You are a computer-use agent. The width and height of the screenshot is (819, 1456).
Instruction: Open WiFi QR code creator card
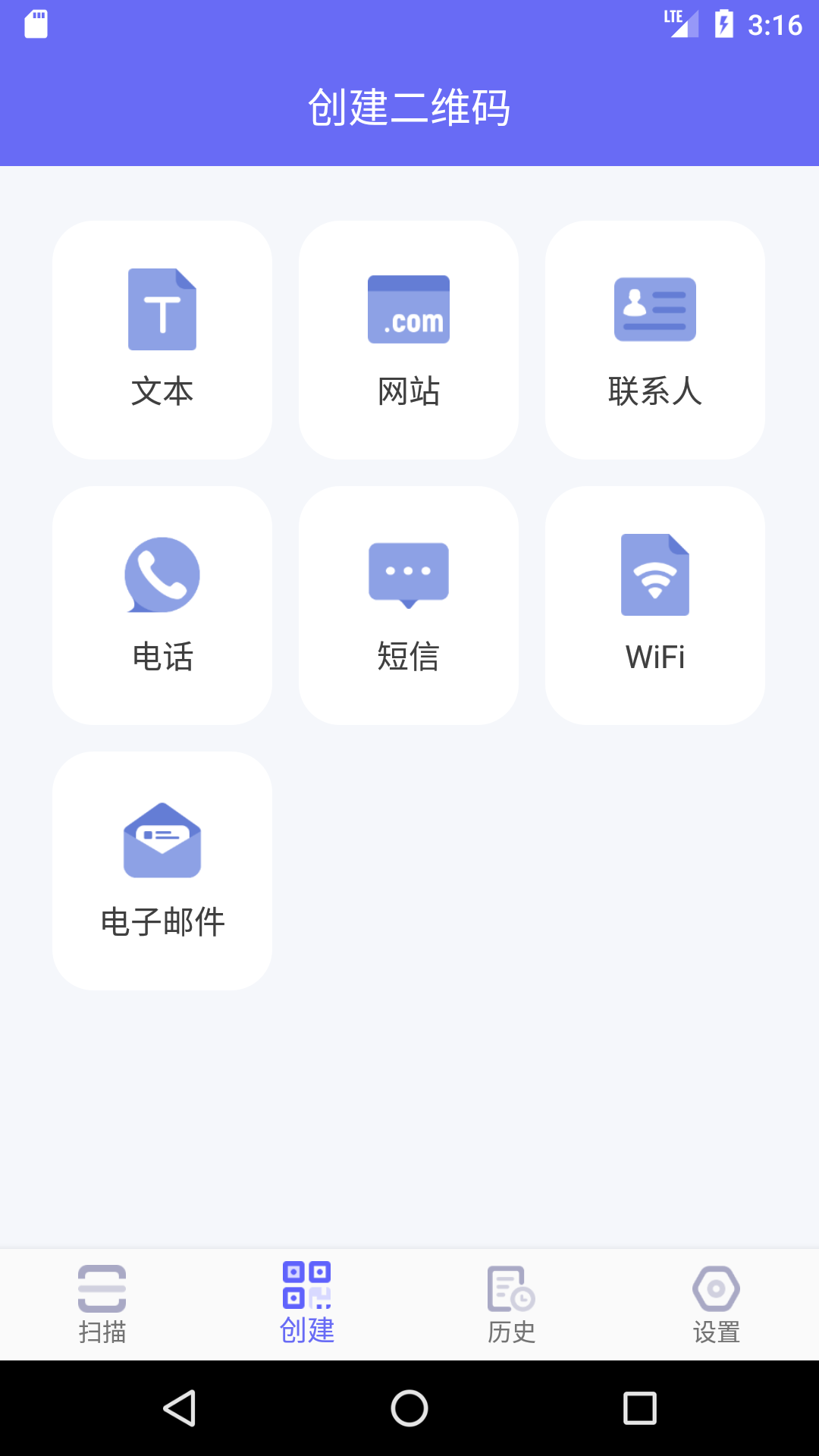point(654,604)
